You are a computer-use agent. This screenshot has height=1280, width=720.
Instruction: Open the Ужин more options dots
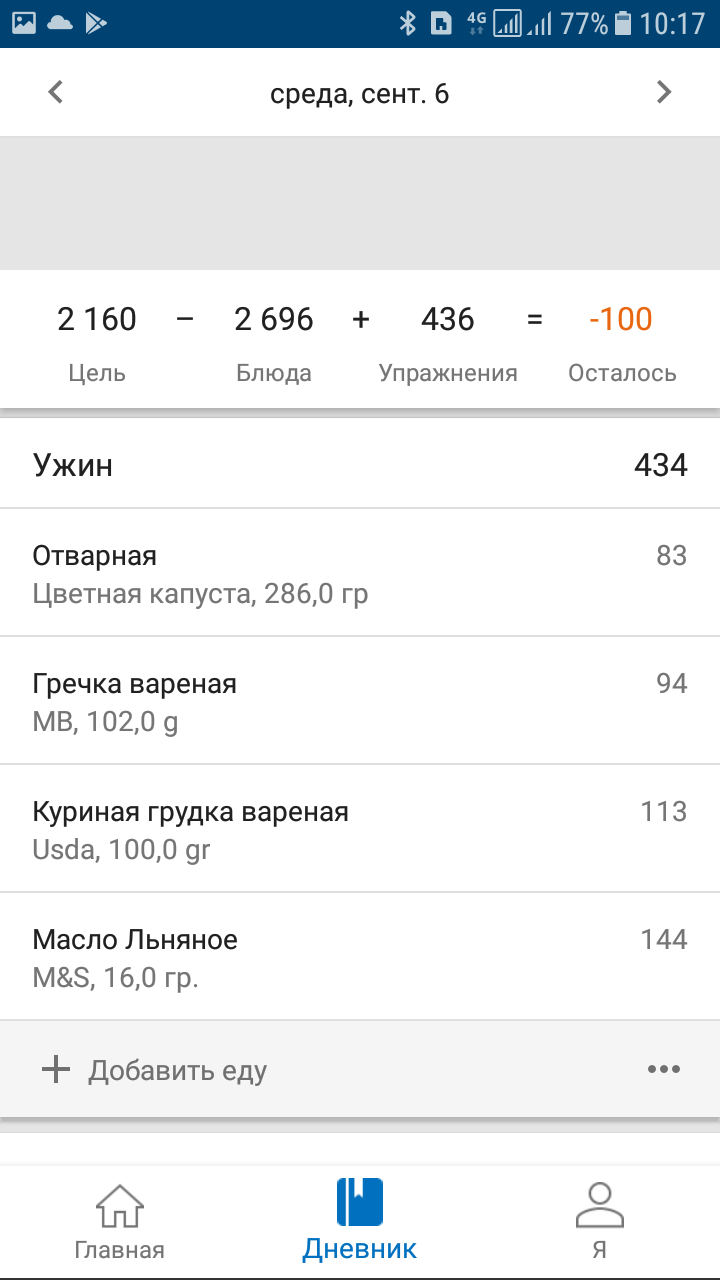[663, 1069]
